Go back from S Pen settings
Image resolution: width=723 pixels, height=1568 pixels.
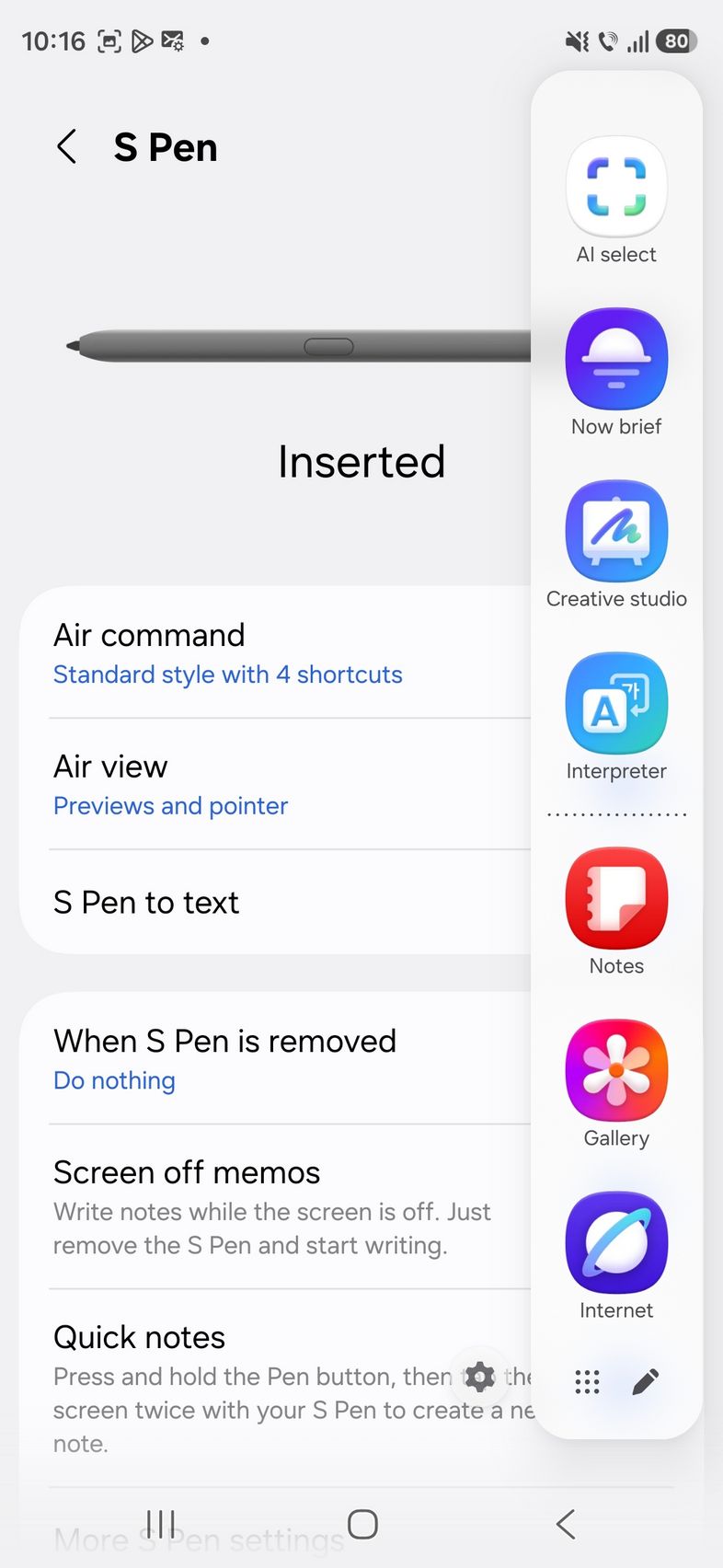click(66, 147)
